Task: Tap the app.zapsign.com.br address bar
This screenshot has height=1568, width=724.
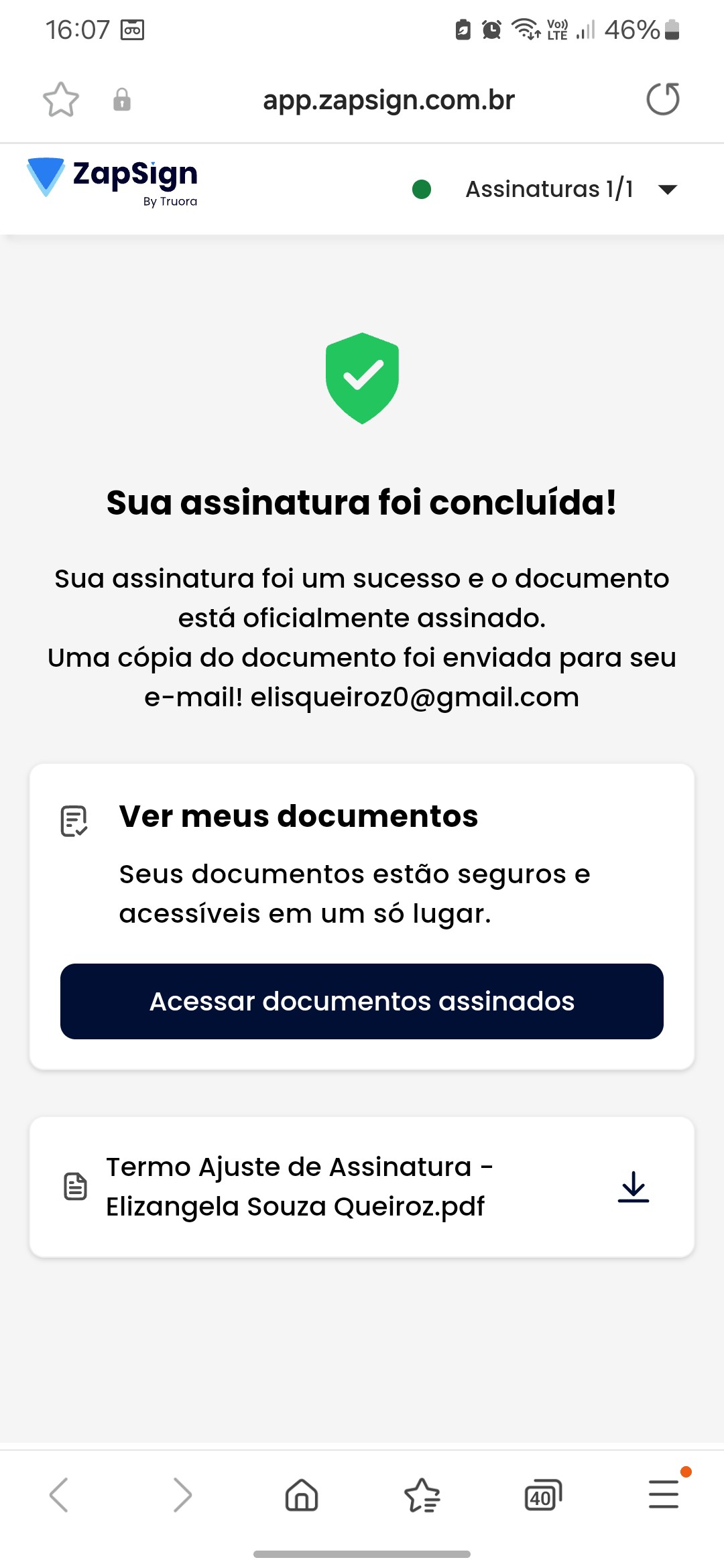Action: pyautogui.click(x=388, y=101)
